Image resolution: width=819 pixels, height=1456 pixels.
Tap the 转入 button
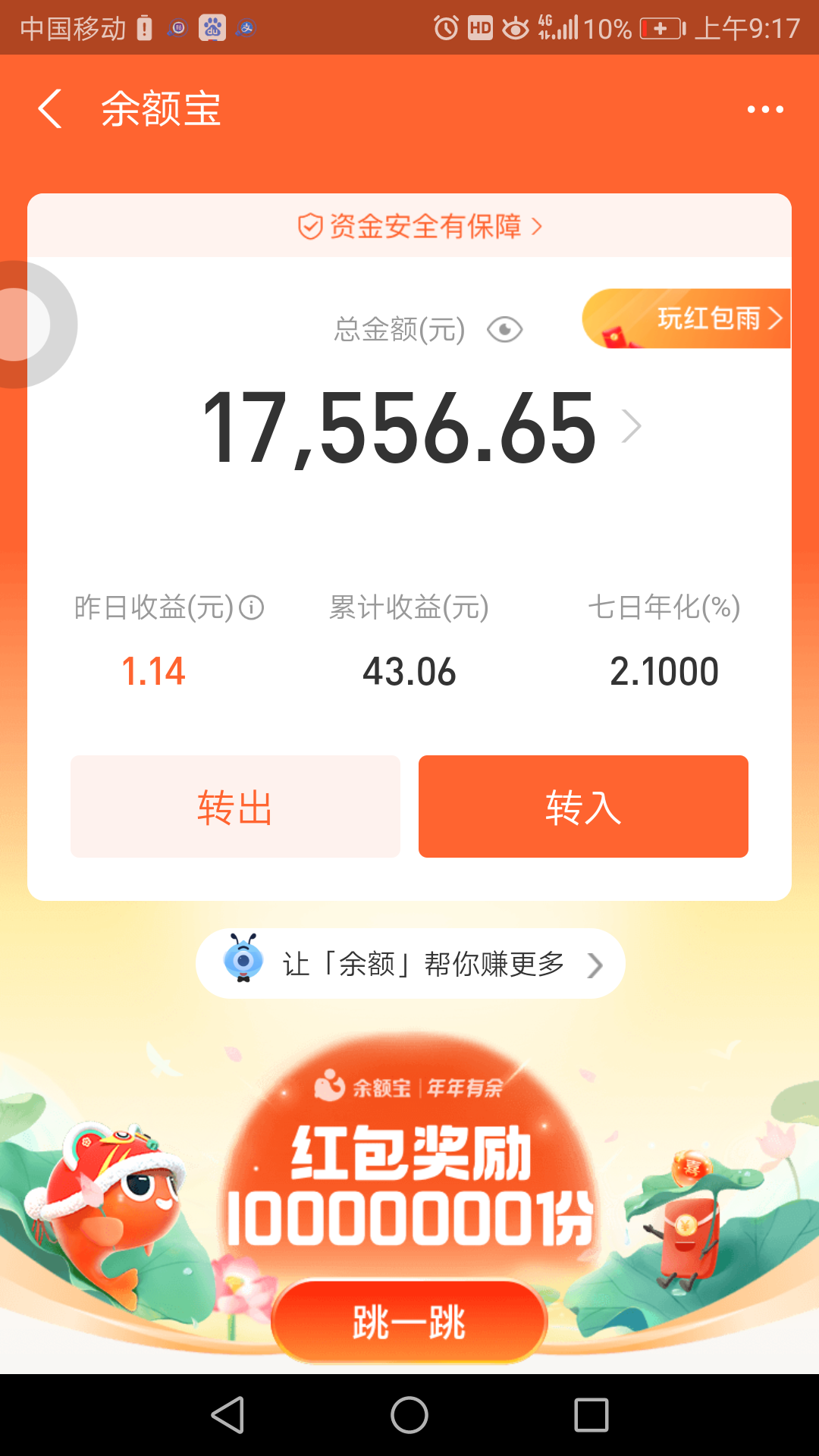[583, 806]
